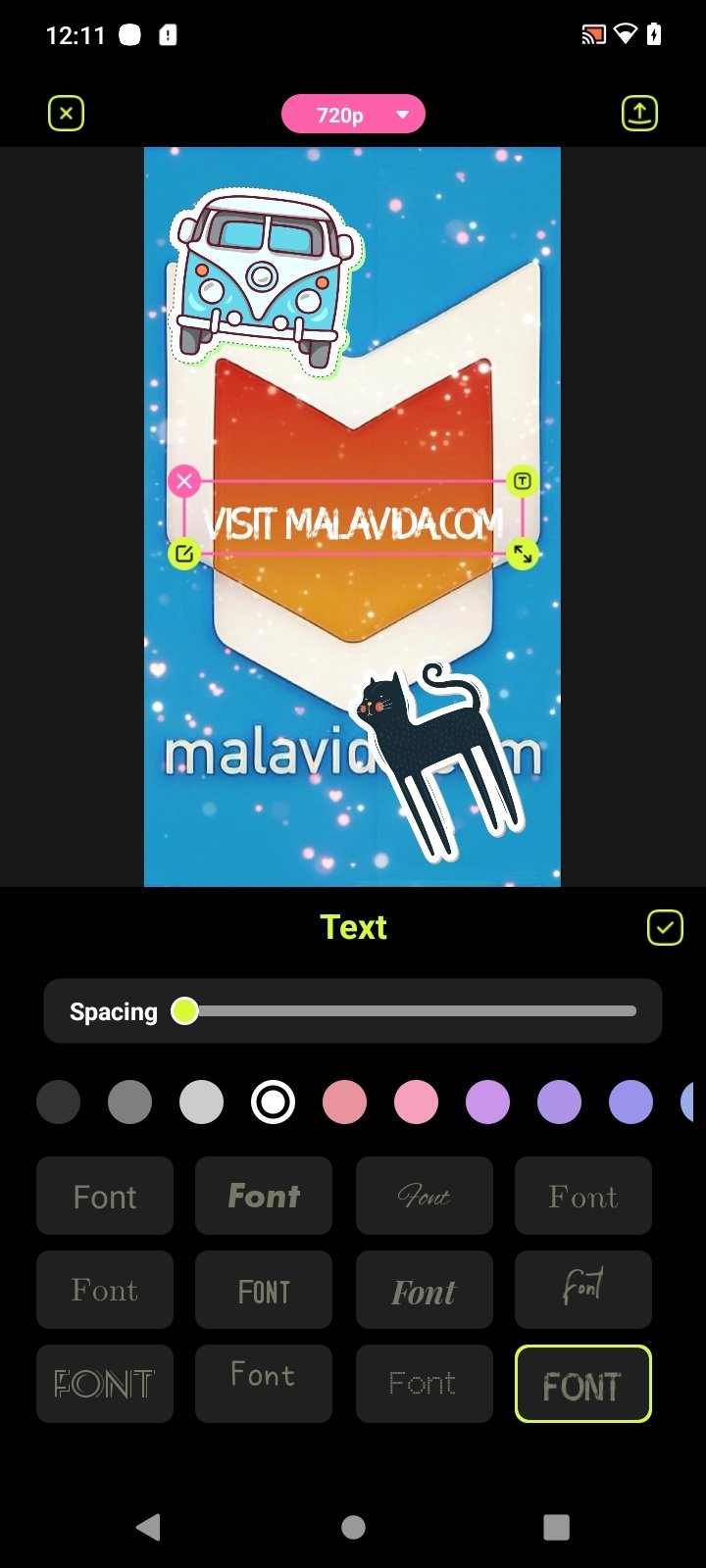Choose the condensed uppercase FONT style

pos(264,1290)
